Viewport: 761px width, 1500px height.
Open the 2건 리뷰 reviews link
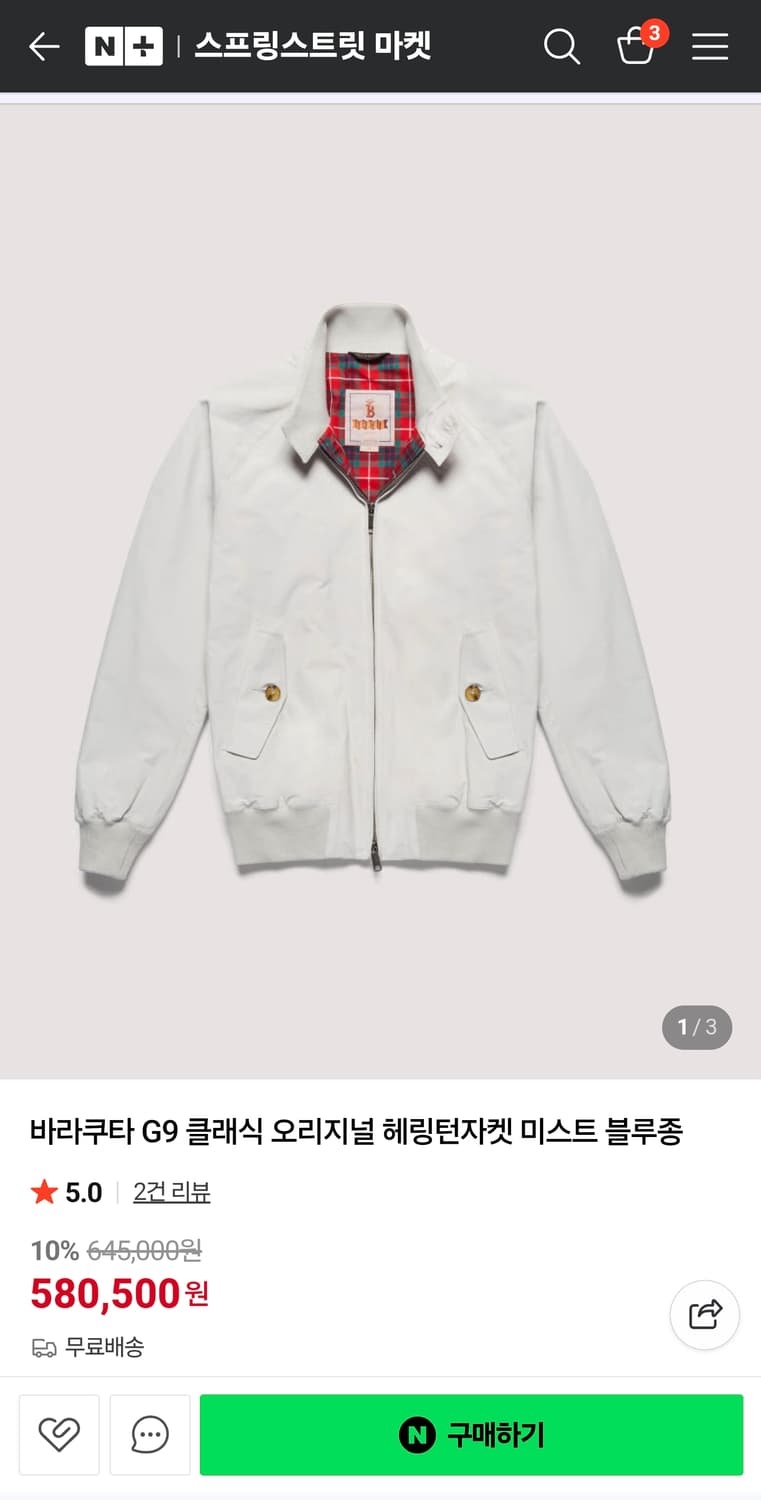coord(172,1192)
